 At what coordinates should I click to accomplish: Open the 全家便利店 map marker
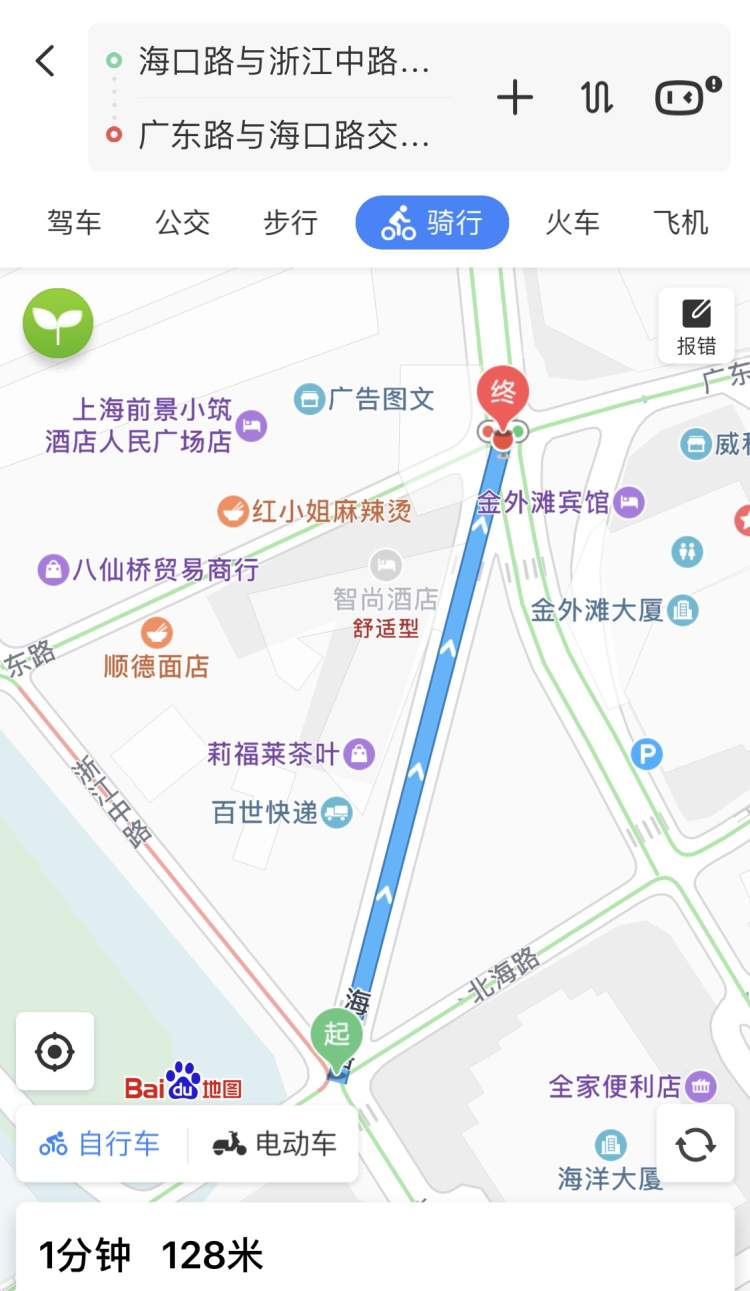click(632, 1086)
